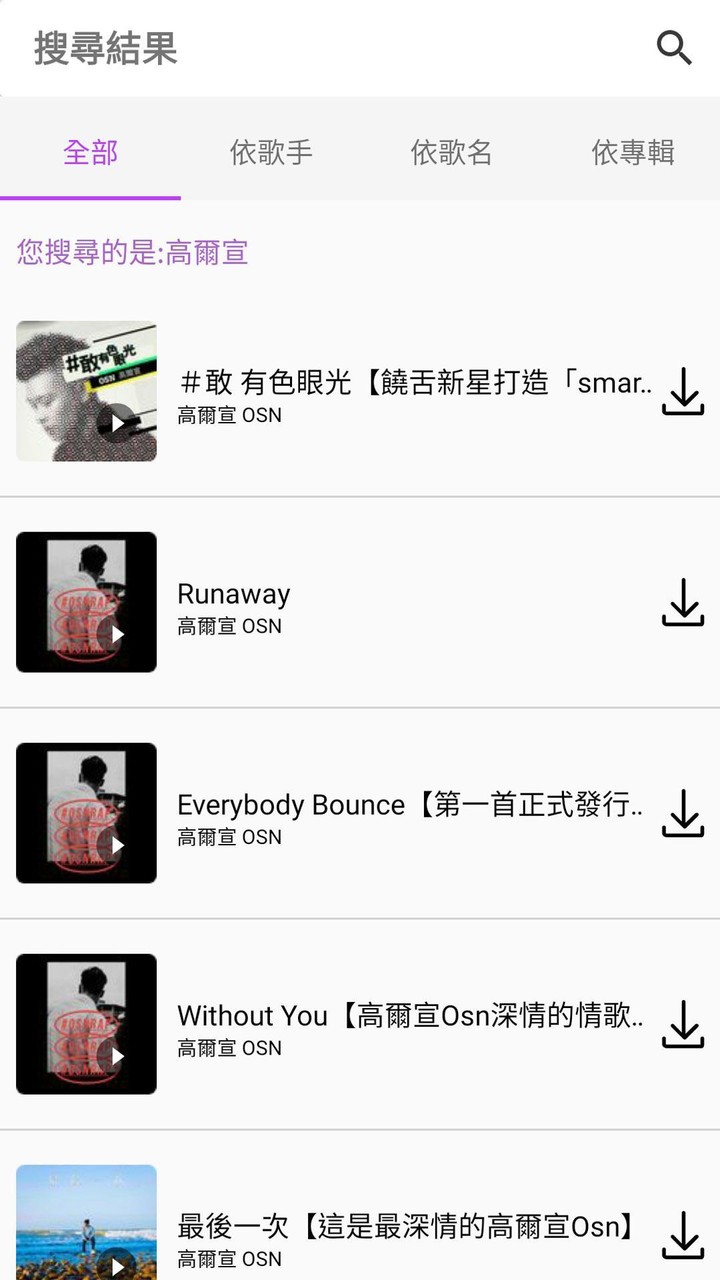This screenshot has height=1280, width=720.
Task: Download Everybody Bounce
Action: [684, 812]
